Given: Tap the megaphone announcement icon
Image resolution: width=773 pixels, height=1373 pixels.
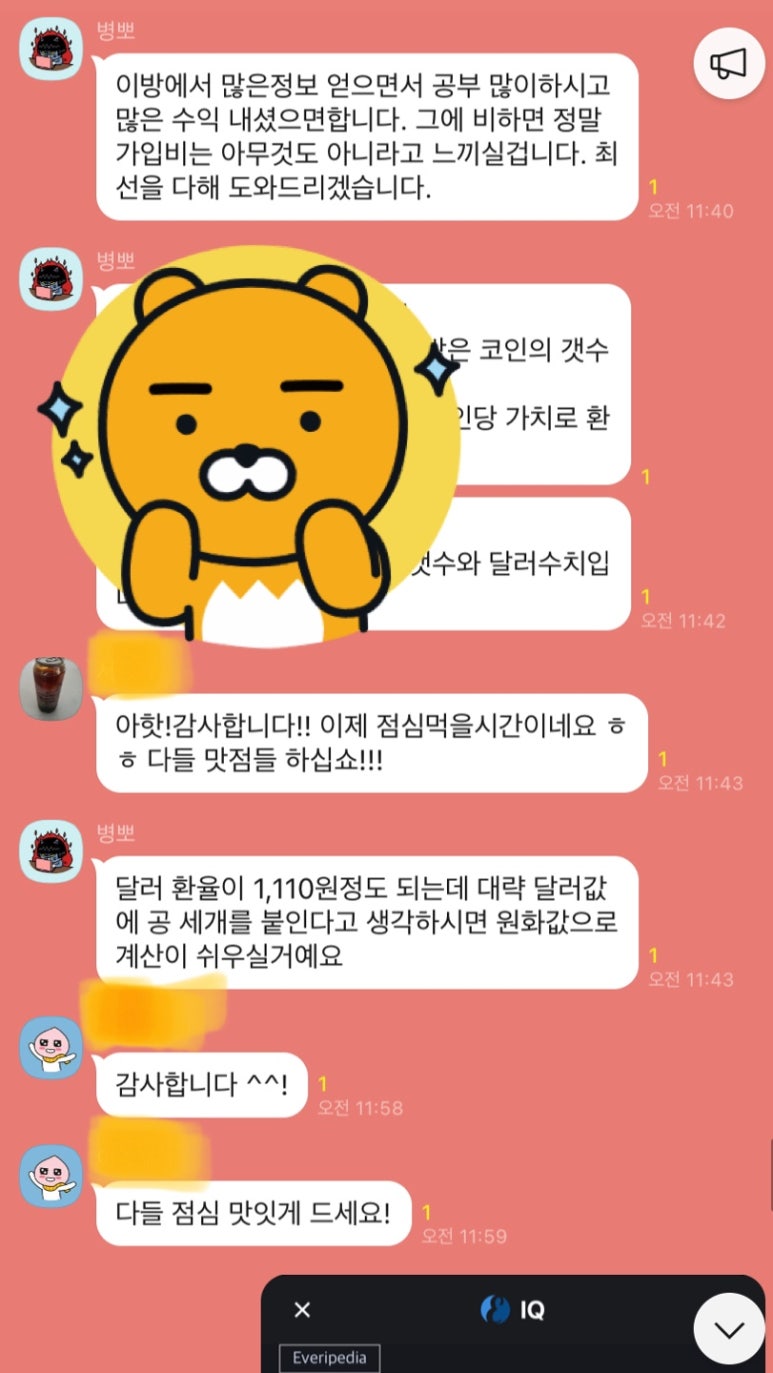Looking at the screenshot, I should [x=728, y=62].
